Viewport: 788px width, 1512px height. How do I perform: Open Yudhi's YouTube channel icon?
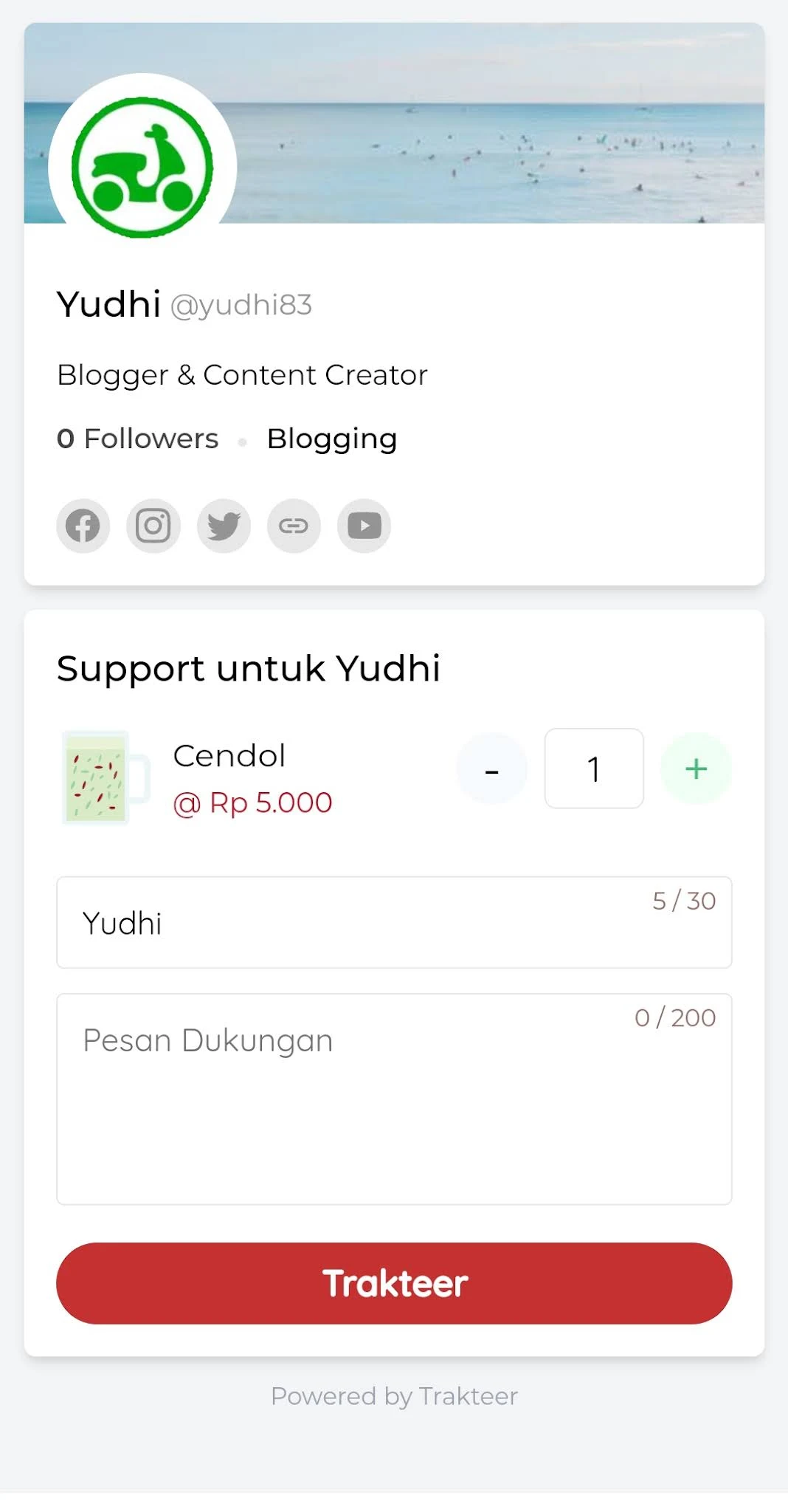[364, 526]
